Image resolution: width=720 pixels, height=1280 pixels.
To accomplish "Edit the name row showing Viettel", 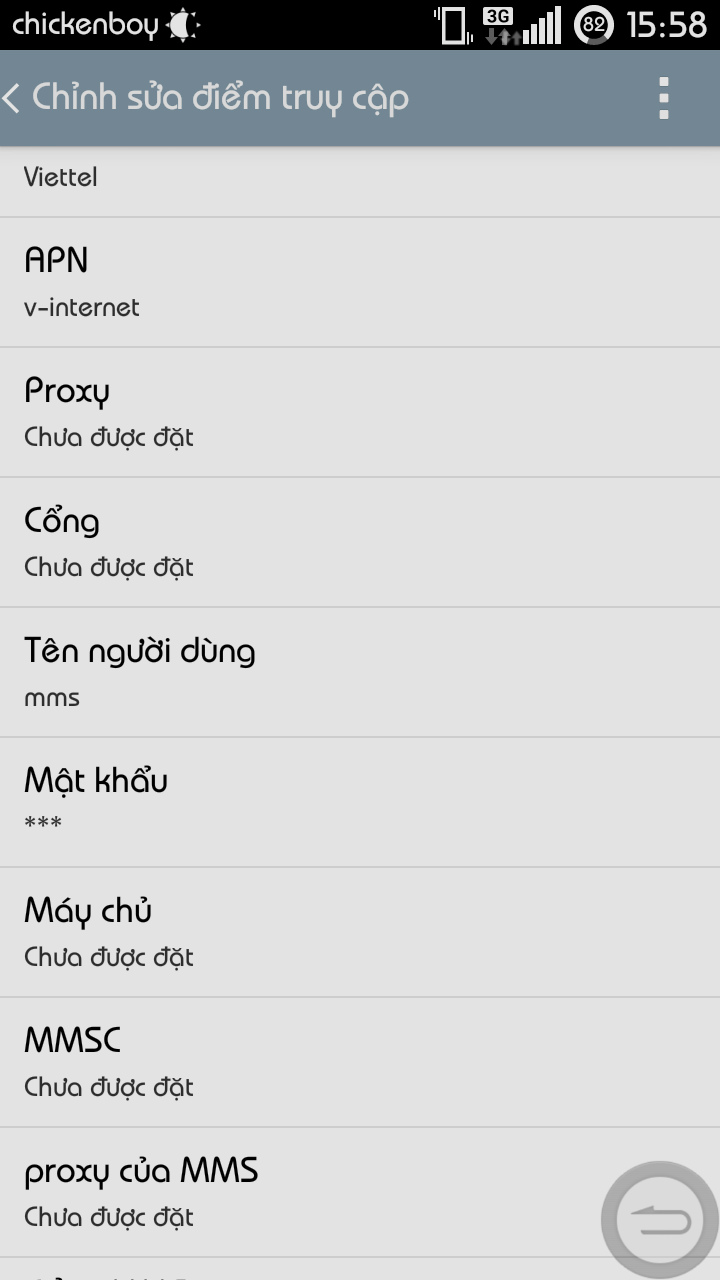I will [360, 181].
